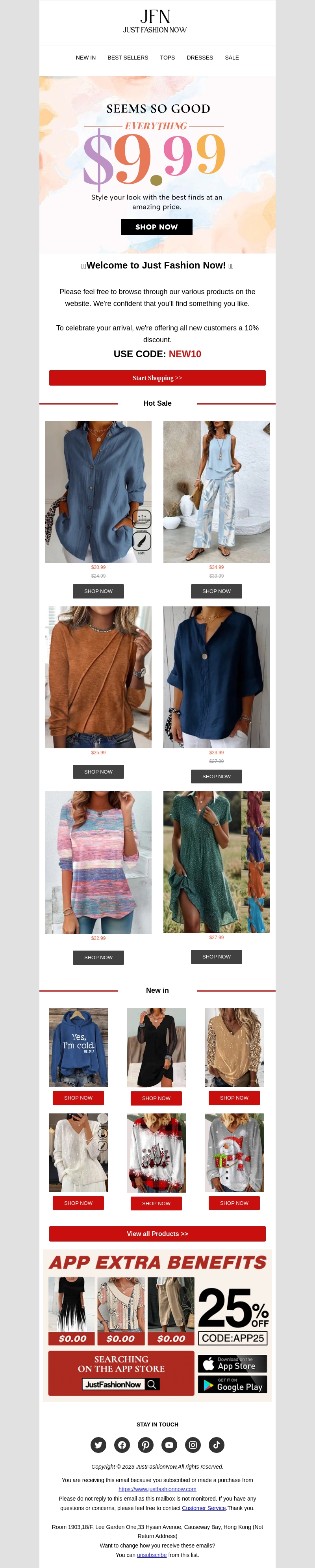Shop the $27.99 green dress
Image resolution: width=315 pixels, height=1568 pixels.
point(217,956)
